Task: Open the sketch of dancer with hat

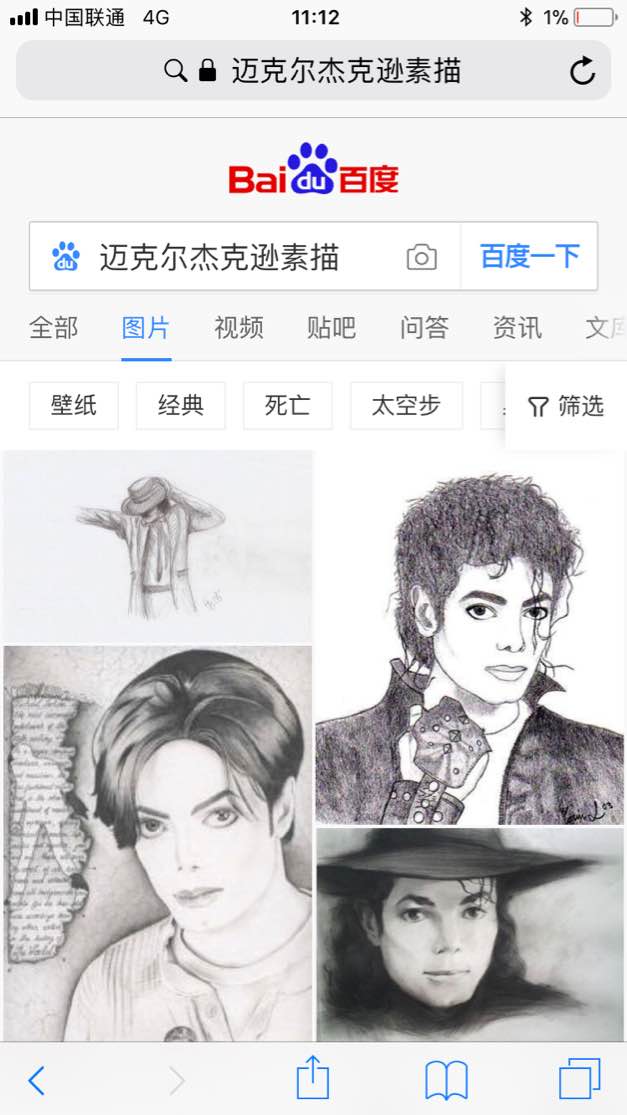Action: (x=157, y=545)
